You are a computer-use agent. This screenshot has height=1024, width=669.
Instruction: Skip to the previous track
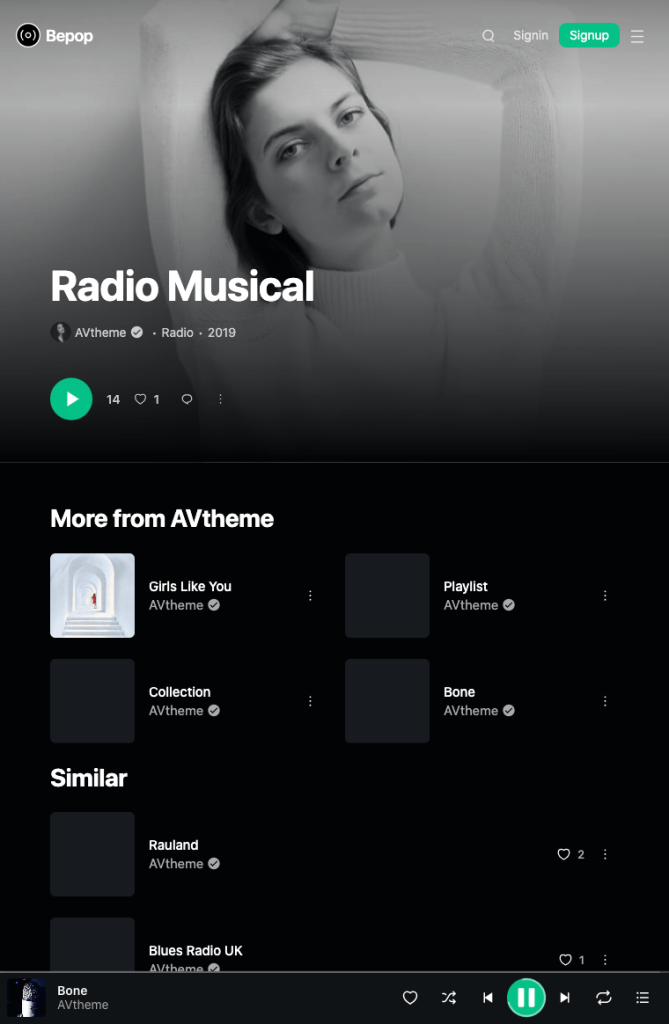(x=487, y=998)
